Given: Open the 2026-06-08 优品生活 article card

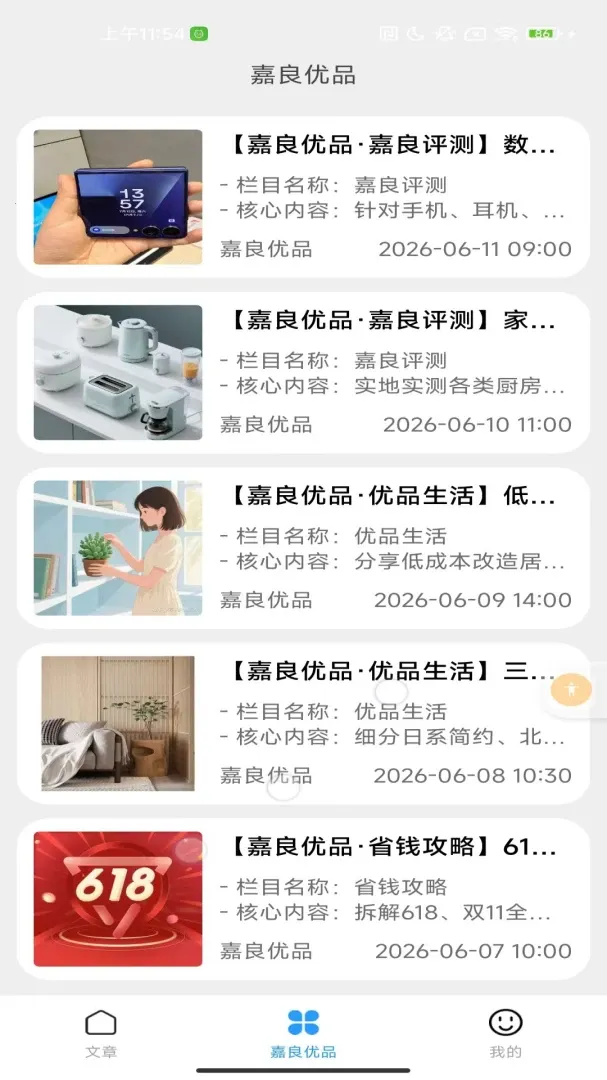Looking at the screenshot, I should click(303, 723).
